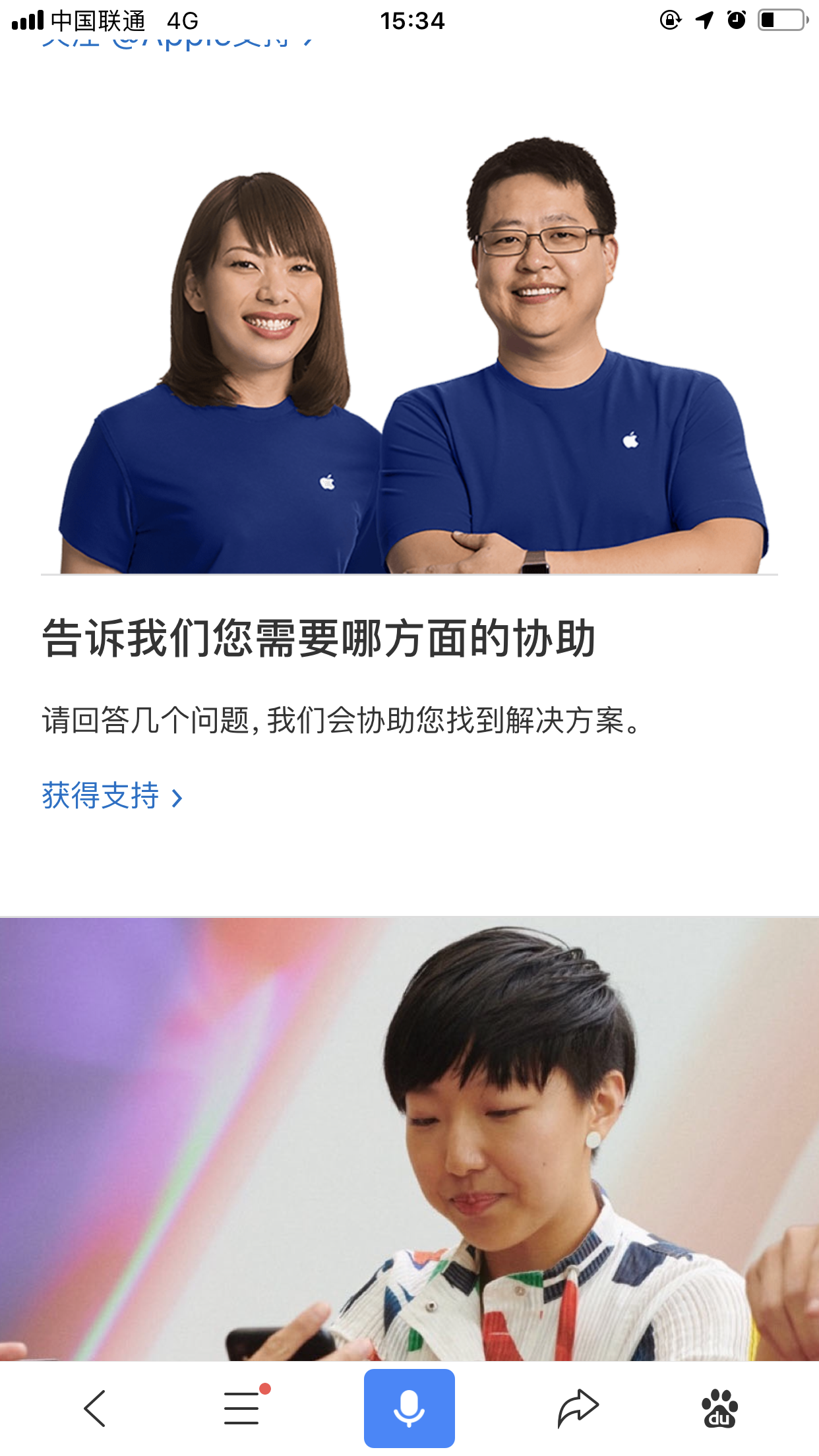The image size is (819, 1456).
Task: Open the Baidu home paw icon
Action: (x=719, y=1409)
